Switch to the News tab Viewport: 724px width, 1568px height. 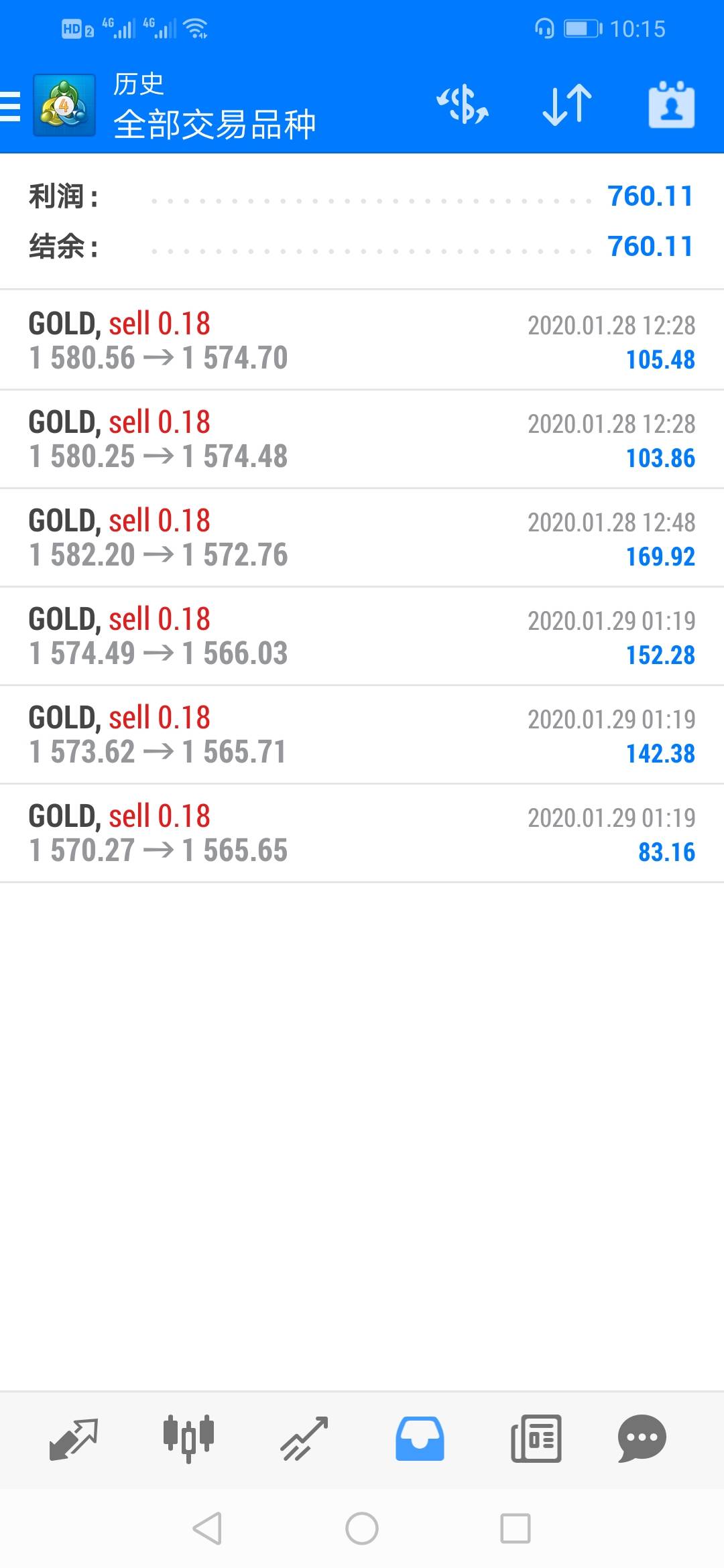click(536, 1439)
